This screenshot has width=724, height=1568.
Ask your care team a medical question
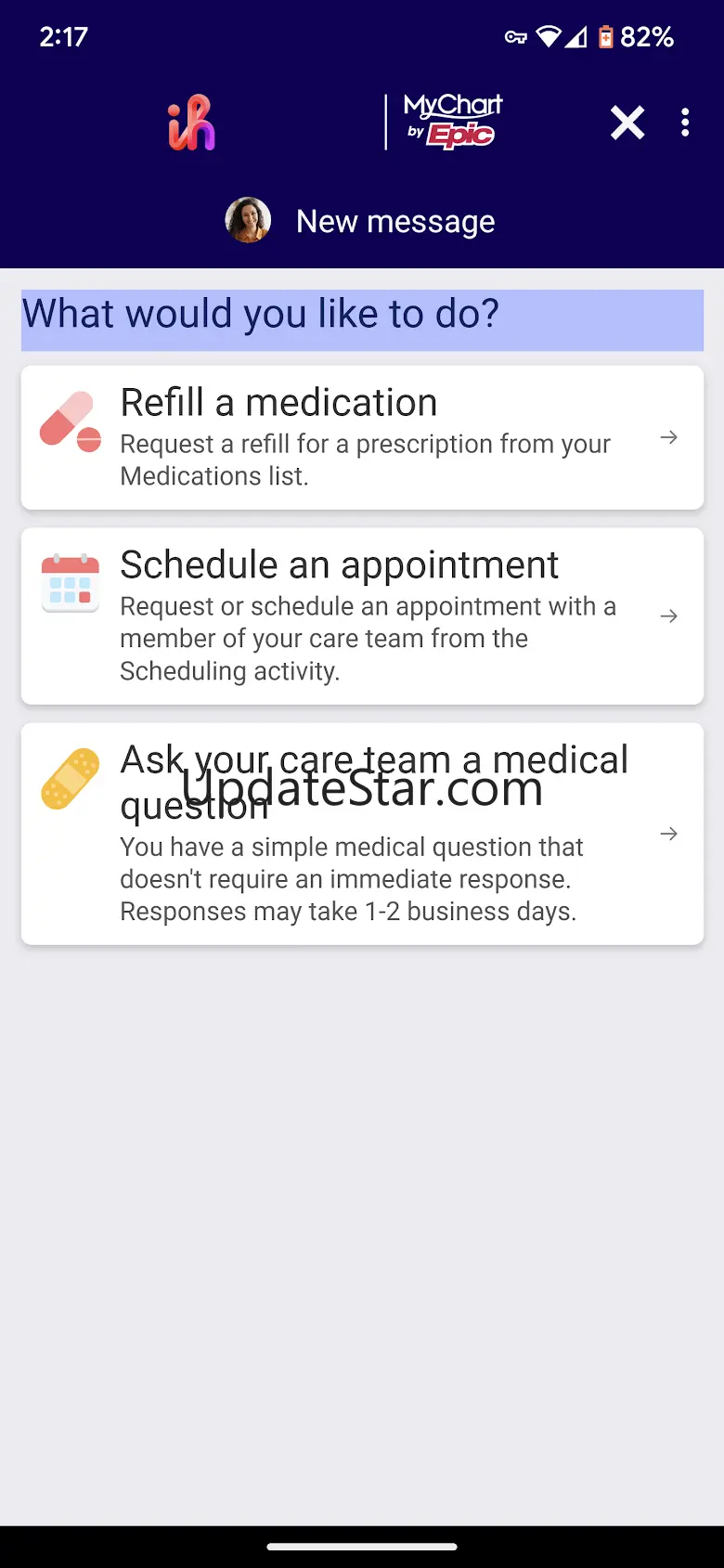362,834
